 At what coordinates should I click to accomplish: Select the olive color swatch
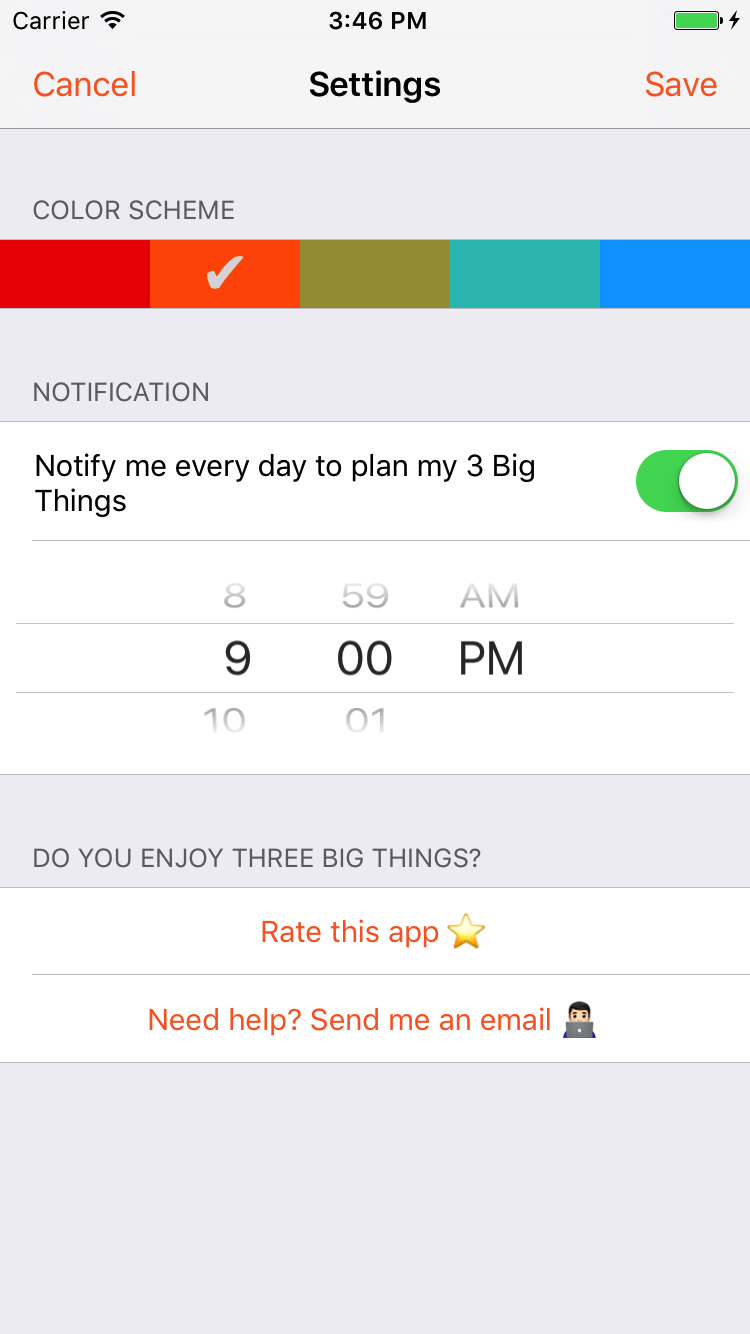point(375,273)
